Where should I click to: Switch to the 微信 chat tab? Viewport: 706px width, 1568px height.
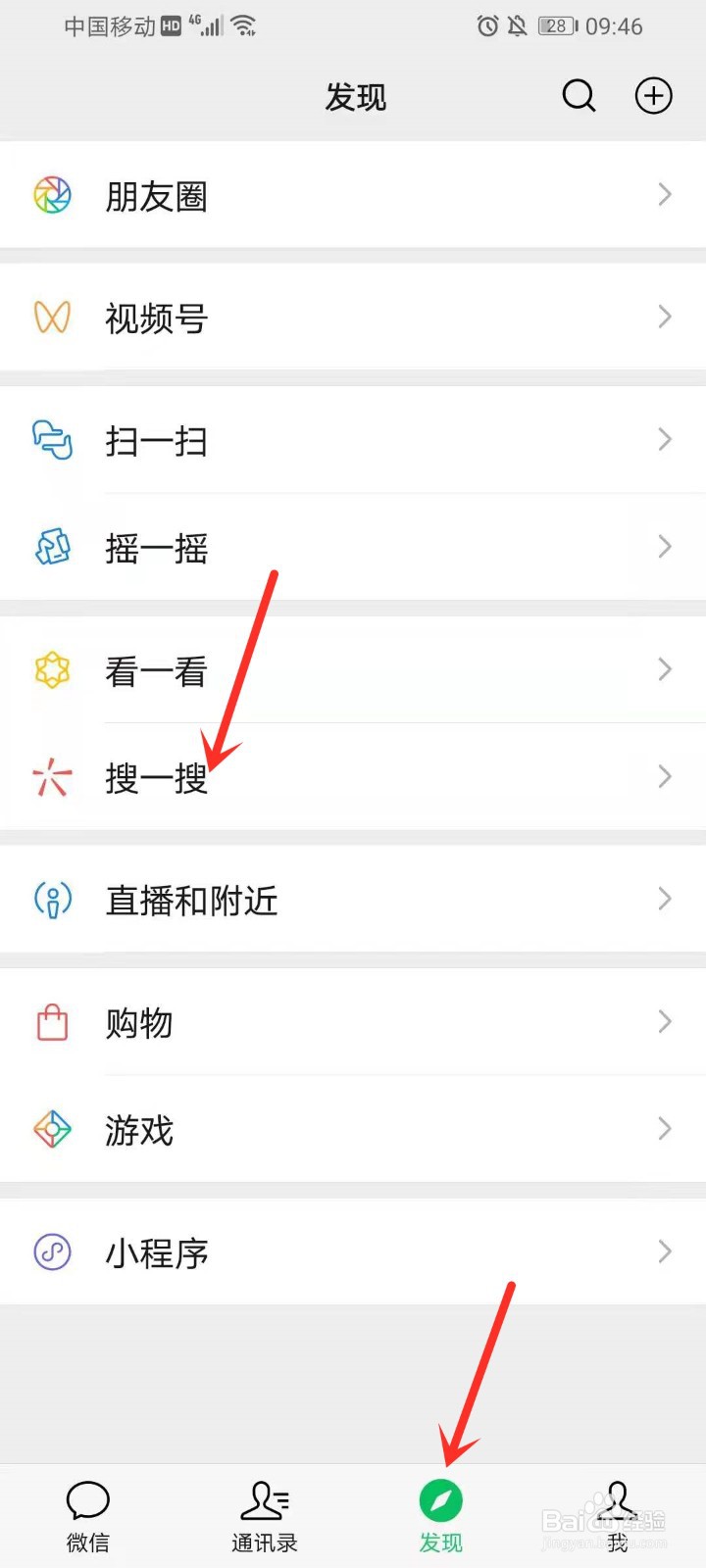click(87, 1516)
